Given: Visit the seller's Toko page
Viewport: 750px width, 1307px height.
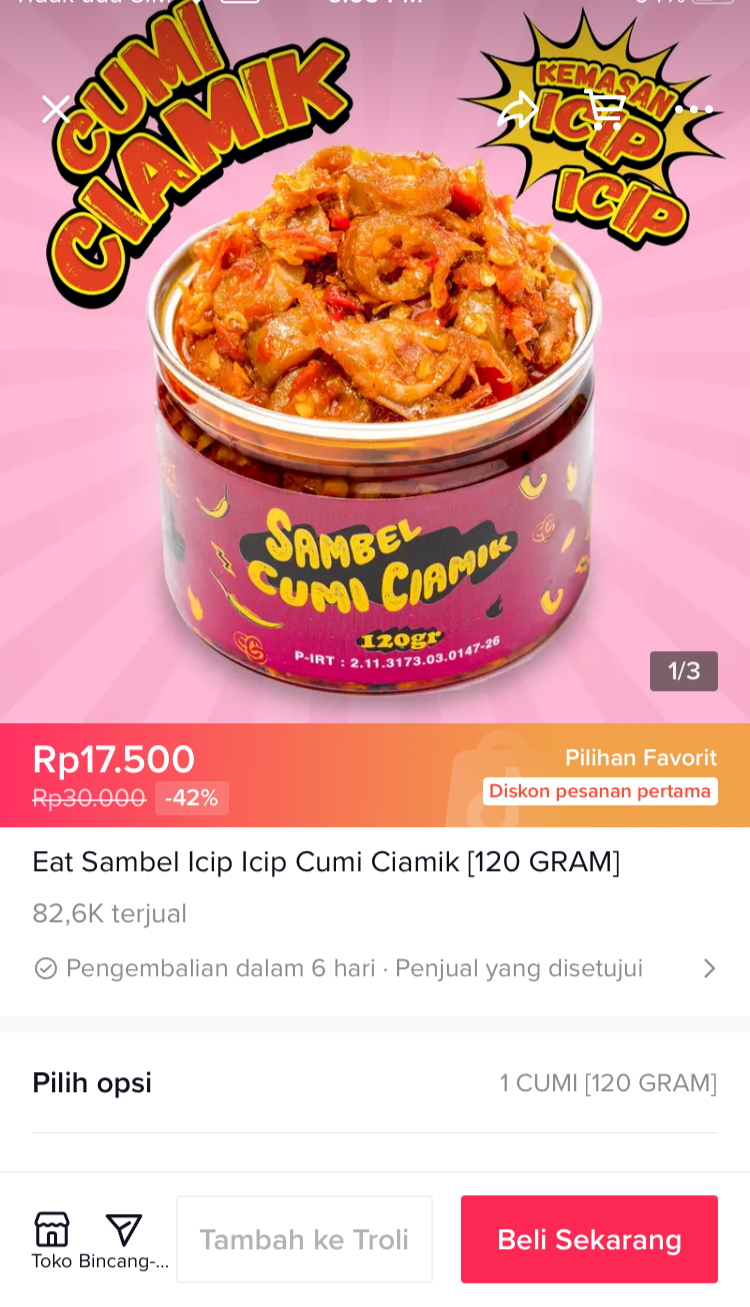Looking at the screenshot, I should (52, 1239).
